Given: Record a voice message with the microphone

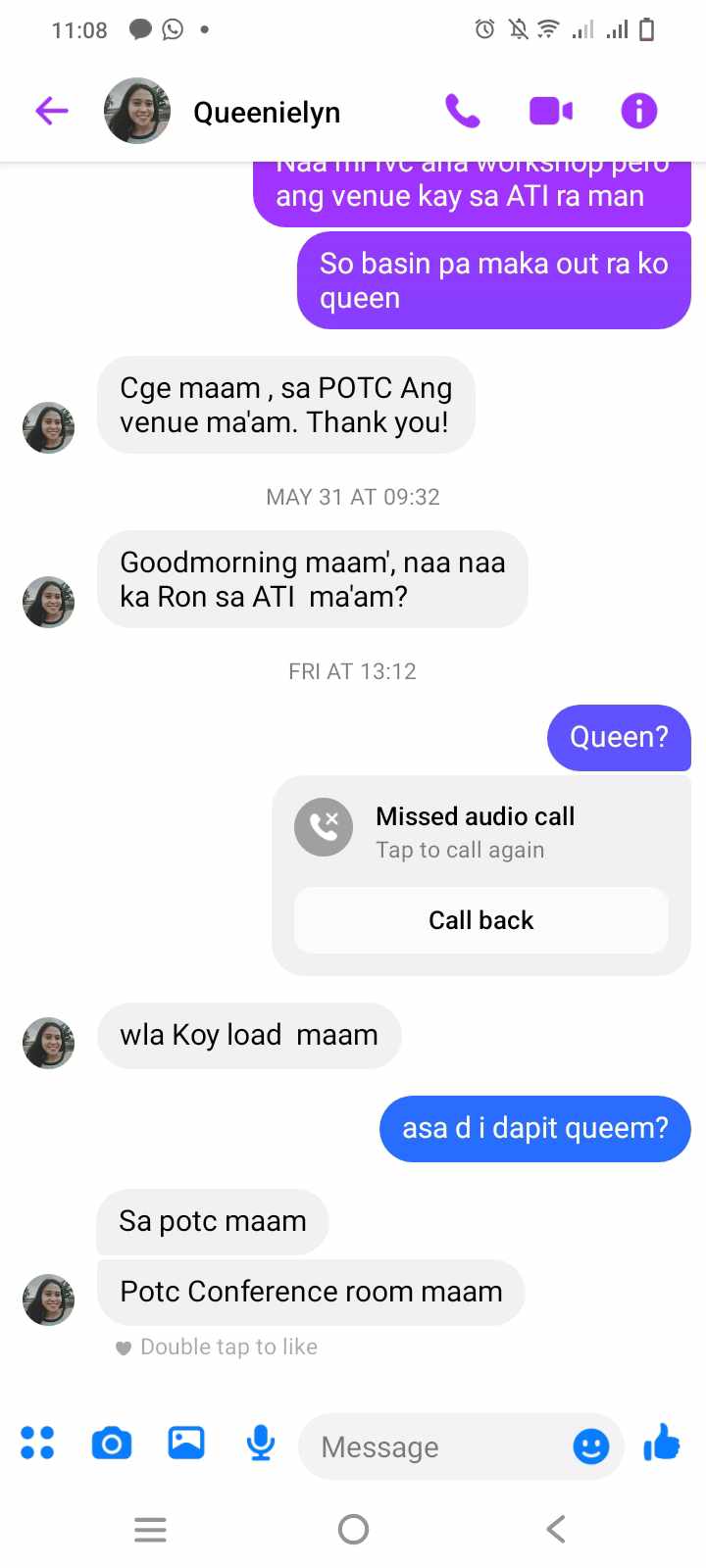Looking at the screenshot, I should pyautogui.click(x=261, y=1444).
